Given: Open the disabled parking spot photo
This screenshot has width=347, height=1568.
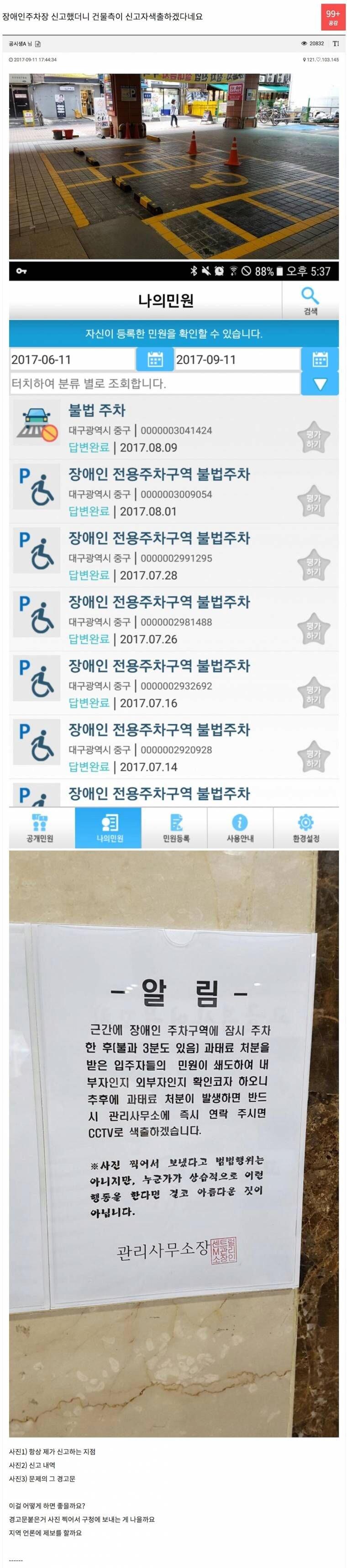Looking at the screenshot, I should [x=173, y=166].
